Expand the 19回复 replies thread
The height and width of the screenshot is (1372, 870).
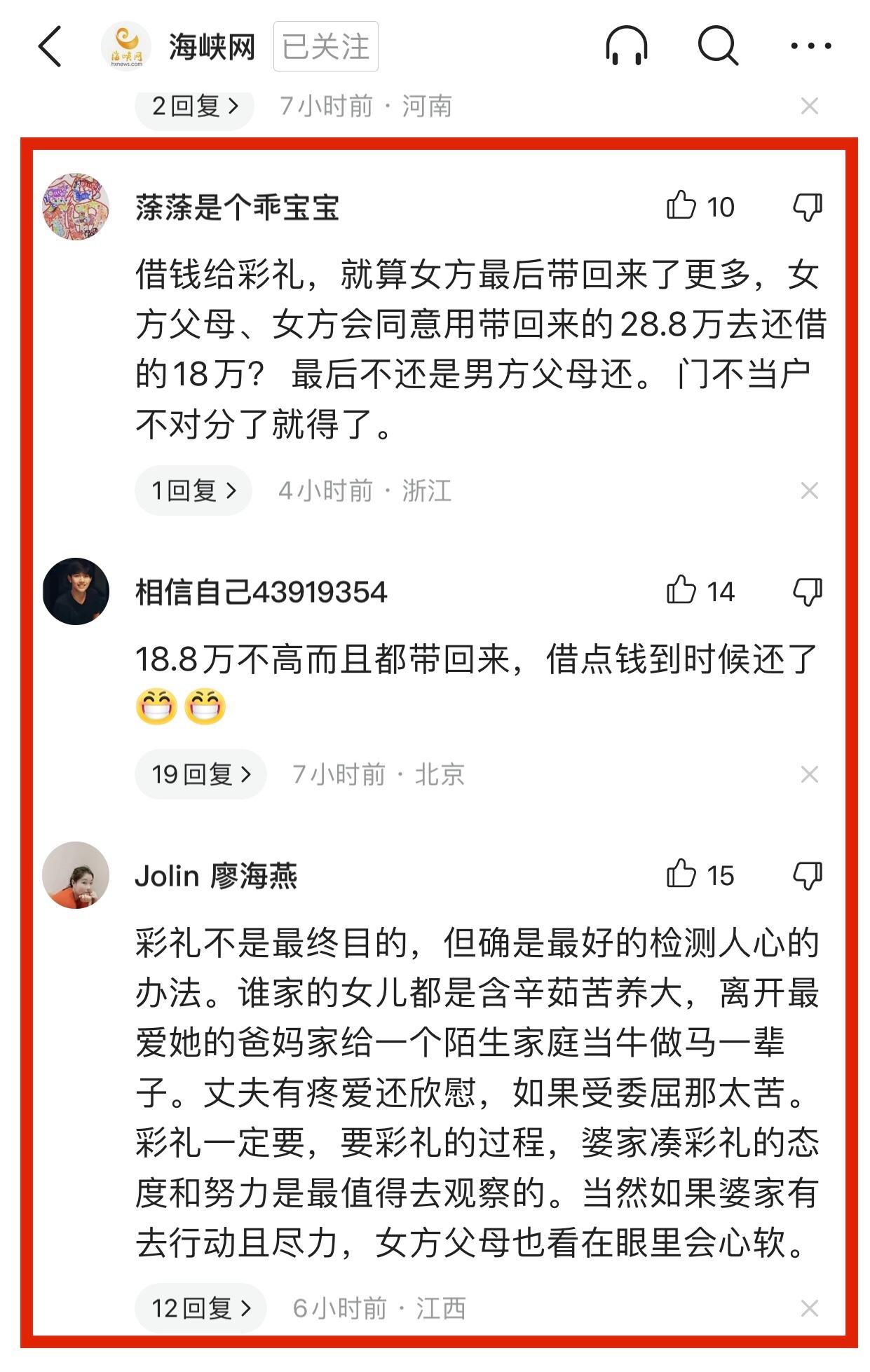coord(200,774)
